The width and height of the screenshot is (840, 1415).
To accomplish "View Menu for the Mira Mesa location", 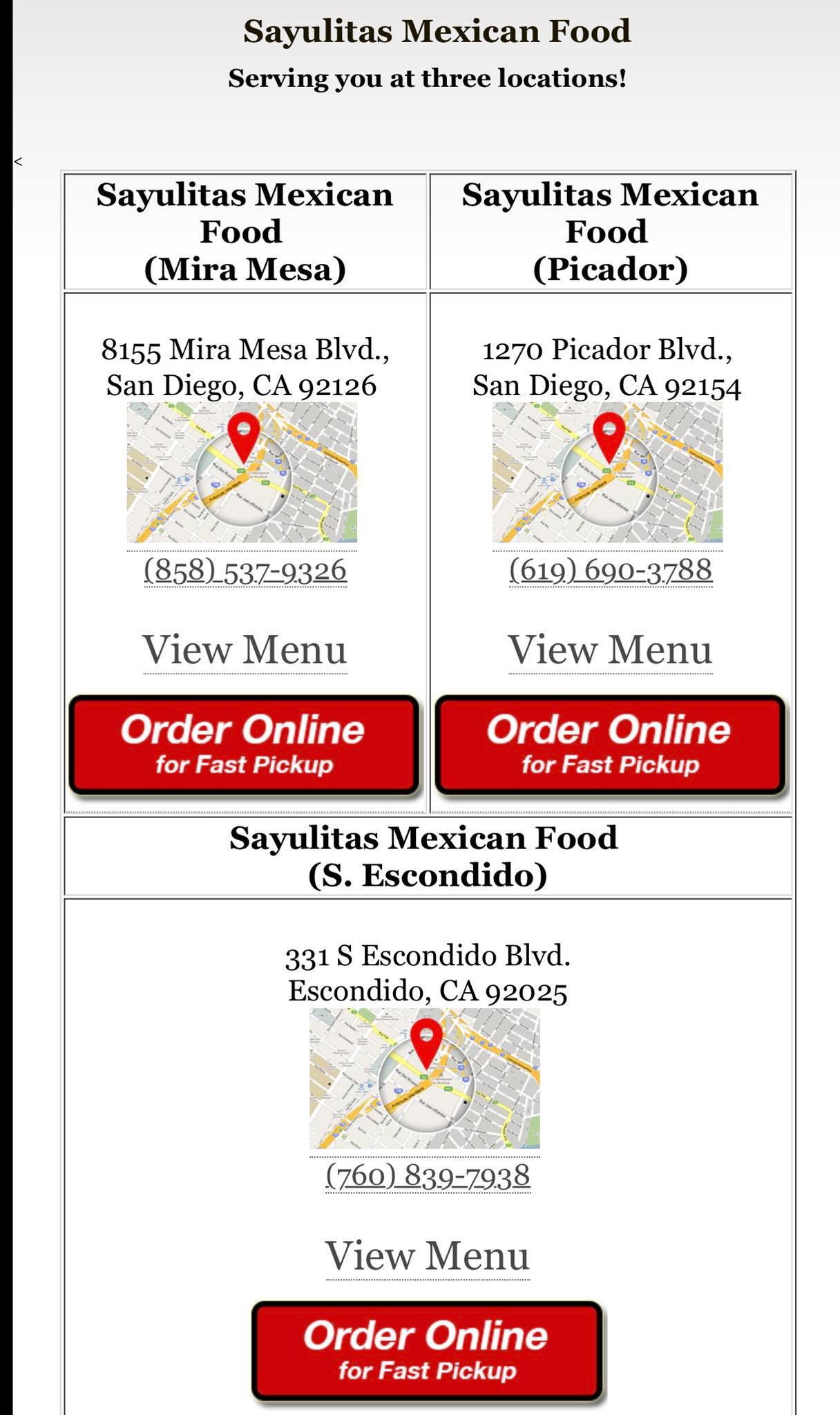I will pos(245,650).
